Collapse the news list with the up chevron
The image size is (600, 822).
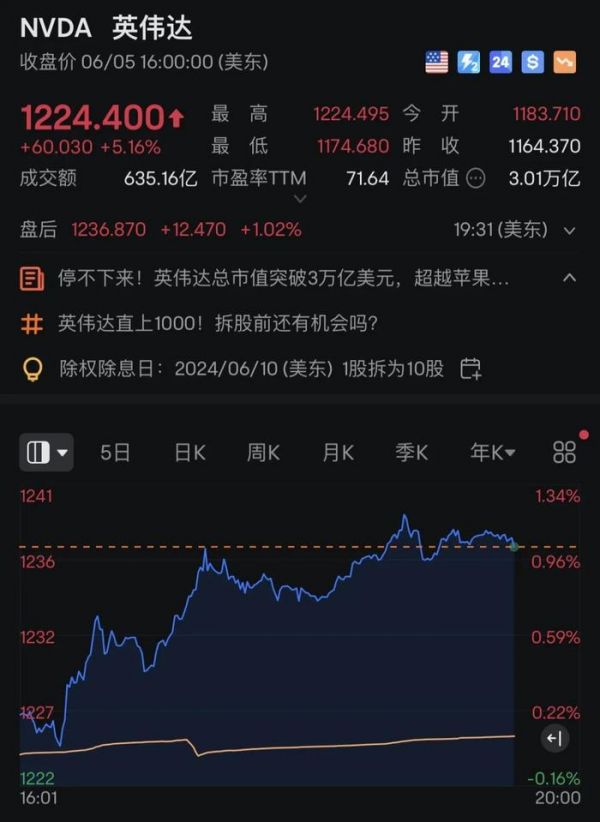(570, 277)
